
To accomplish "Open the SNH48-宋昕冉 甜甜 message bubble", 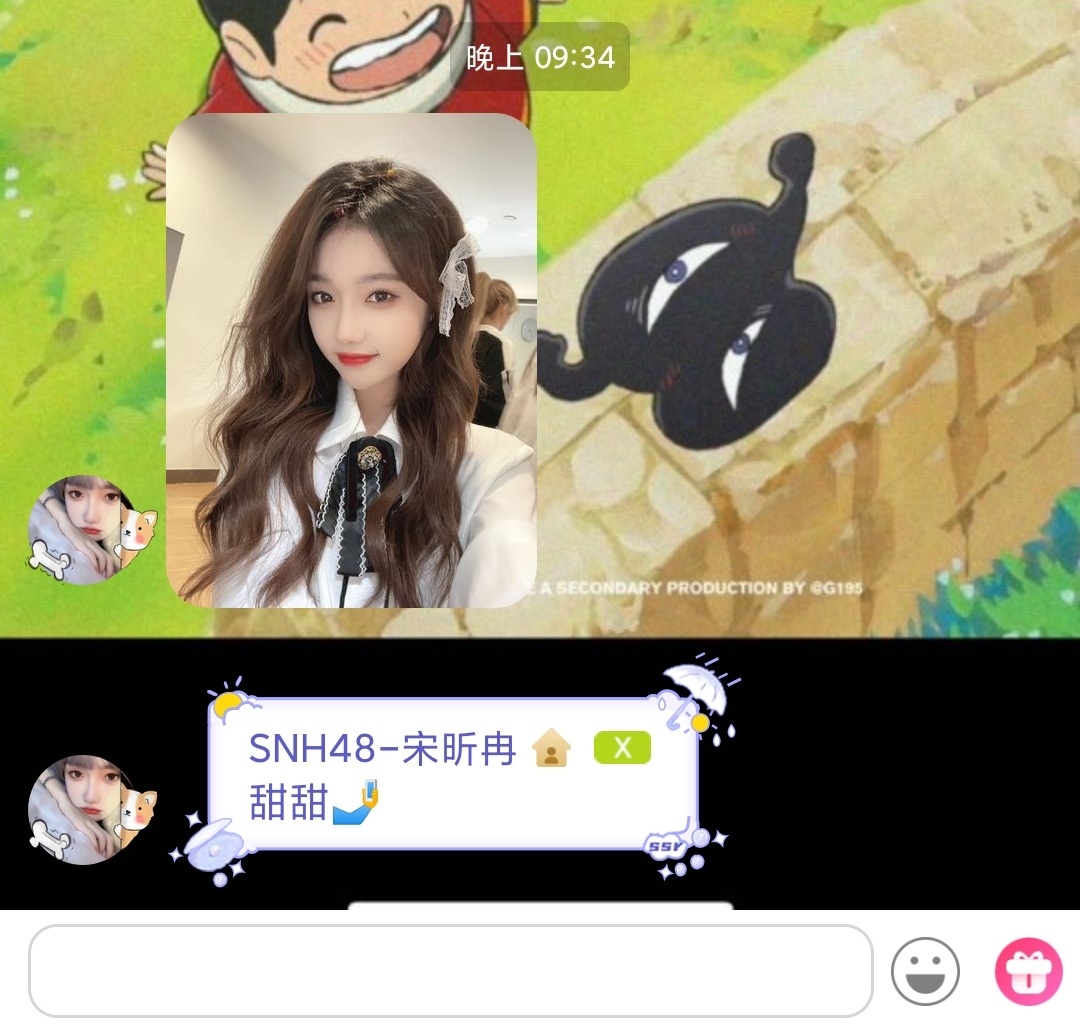I will 452,774.
